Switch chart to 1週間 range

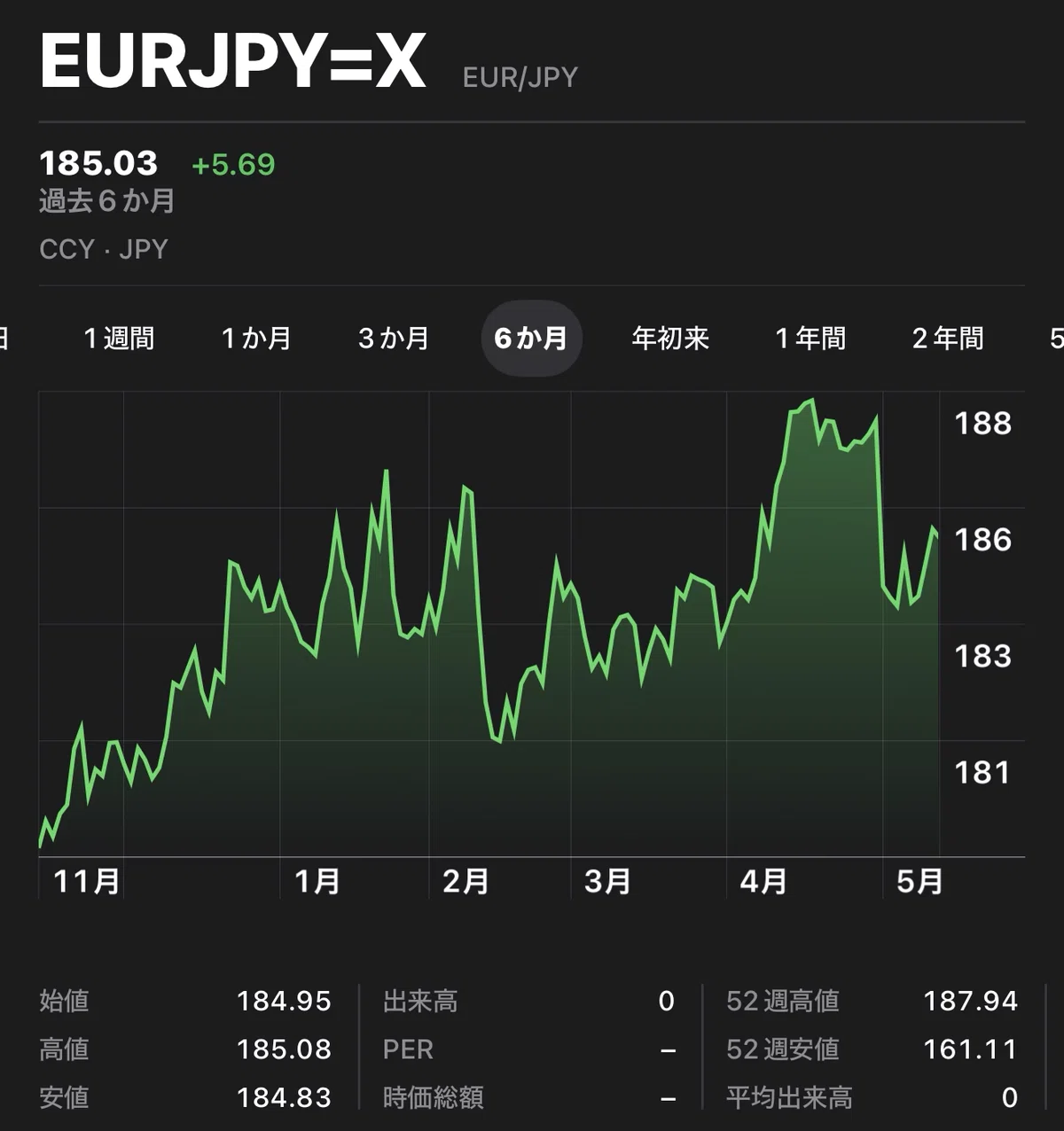pos(119,339)
